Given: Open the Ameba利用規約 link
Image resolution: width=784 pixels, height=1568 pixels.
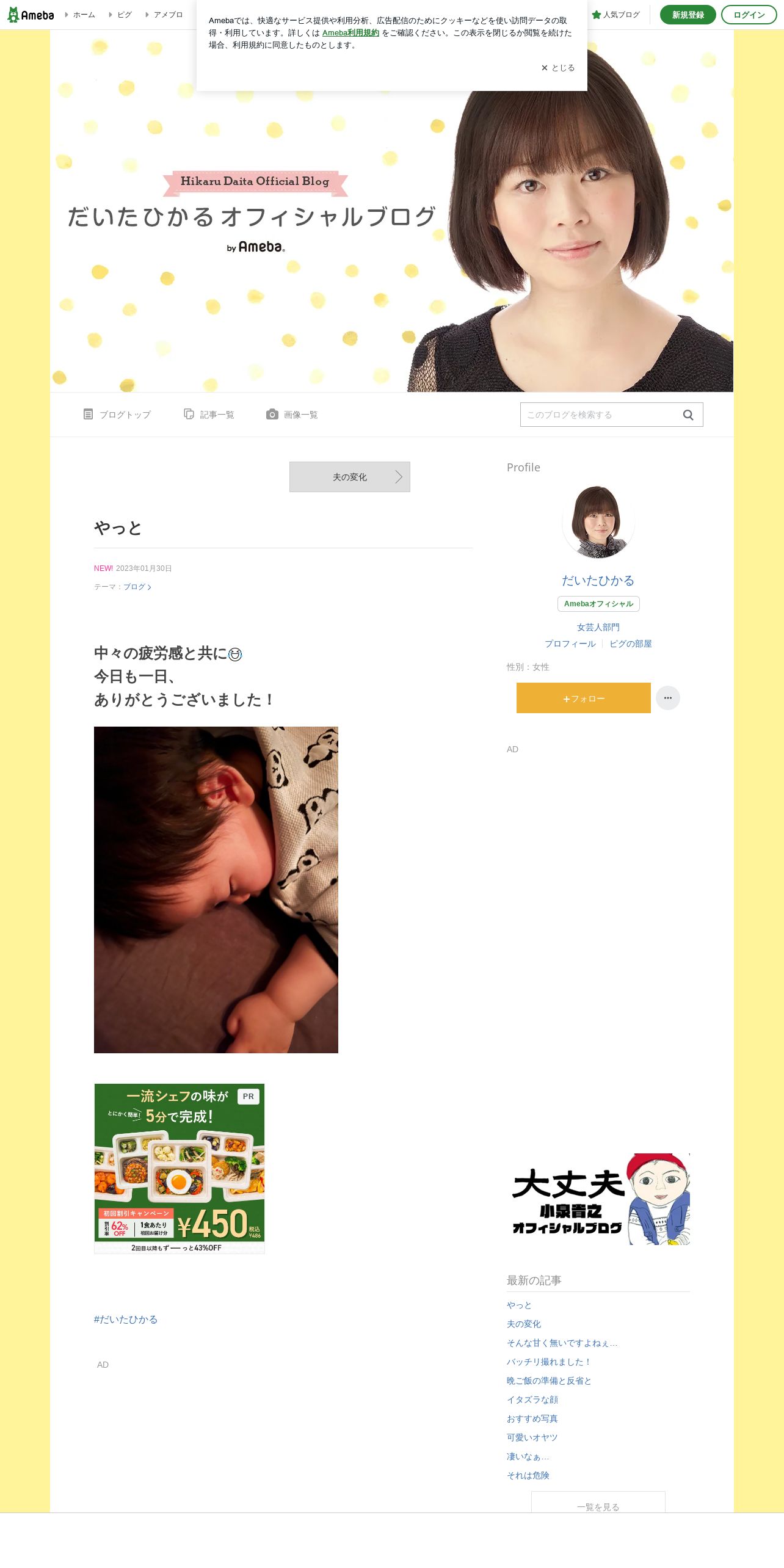Looking at the screenshot, I should click(x=350, y=33).
